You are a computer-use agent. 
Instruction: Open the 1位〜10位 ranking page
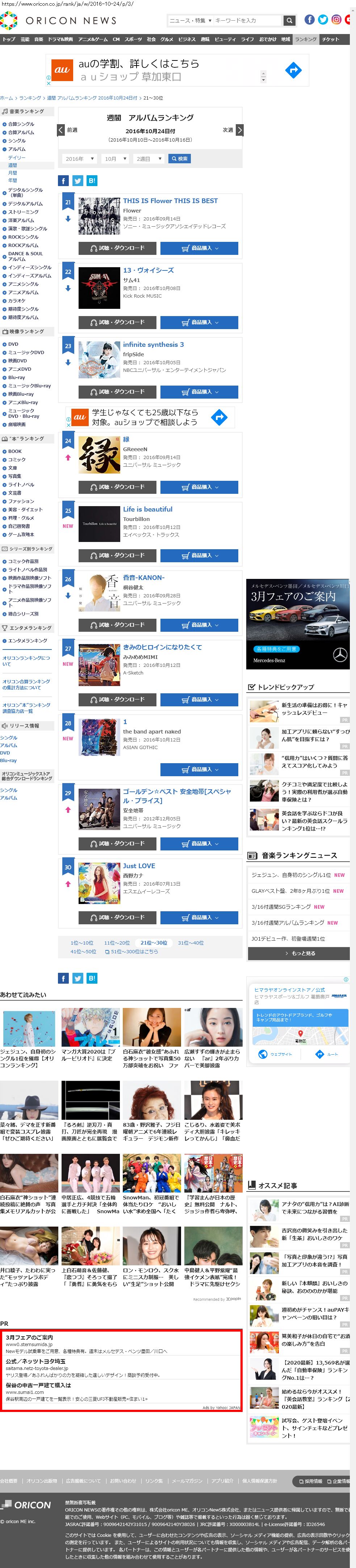point(81,942)
